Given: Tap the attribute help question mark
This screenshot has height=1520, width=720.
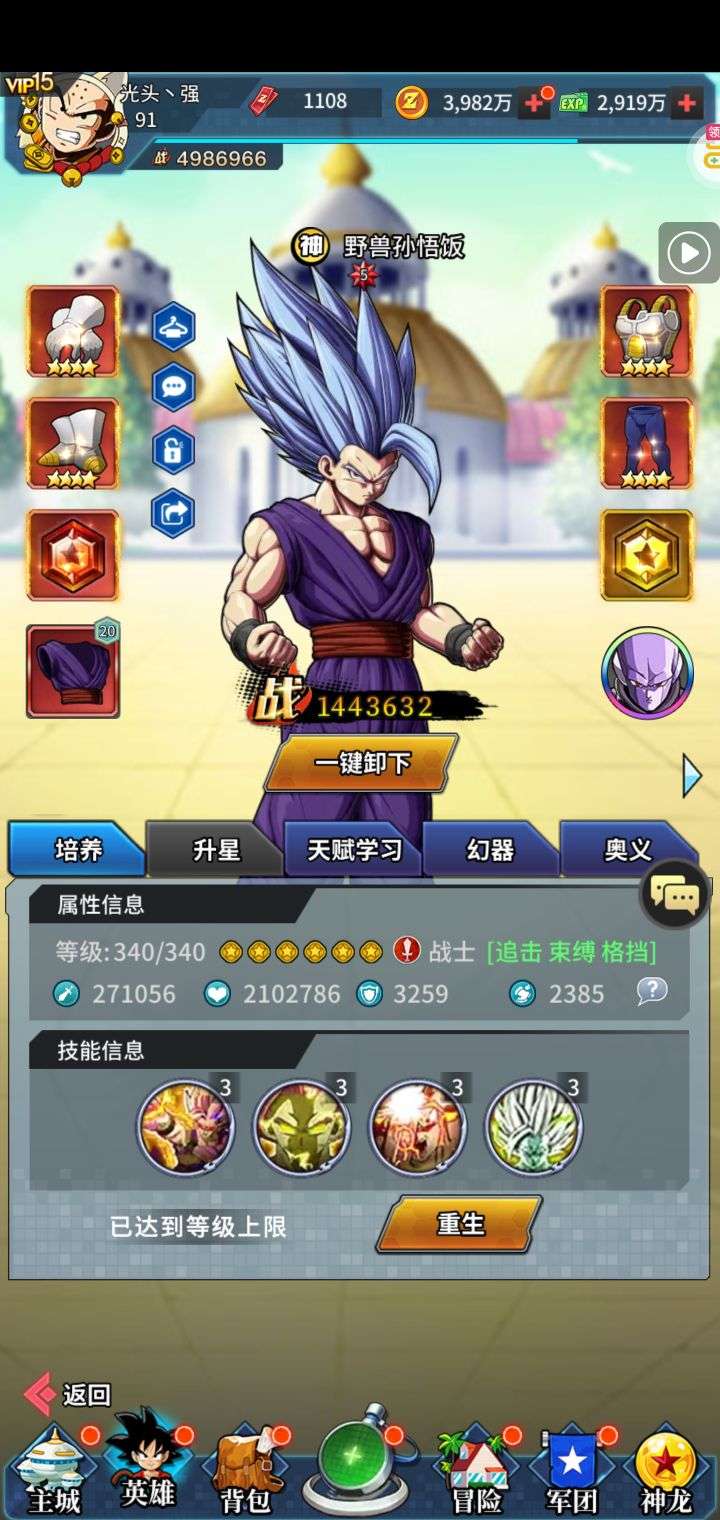Looking at the screenshot, I should click(652, 991).
